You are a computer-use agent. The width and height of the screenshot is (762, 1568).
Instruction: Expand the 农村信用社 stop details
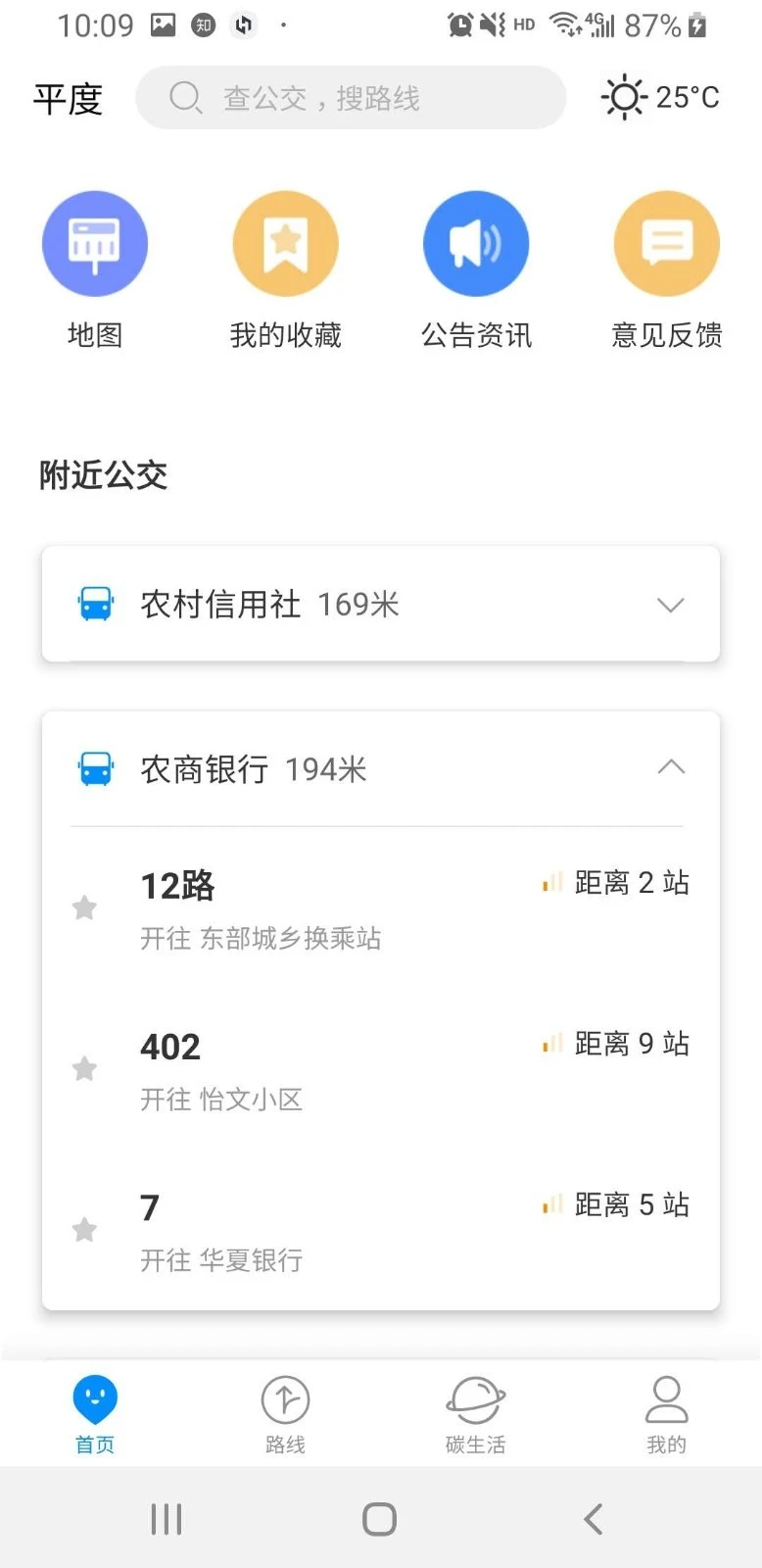click(x=671, y=605)
